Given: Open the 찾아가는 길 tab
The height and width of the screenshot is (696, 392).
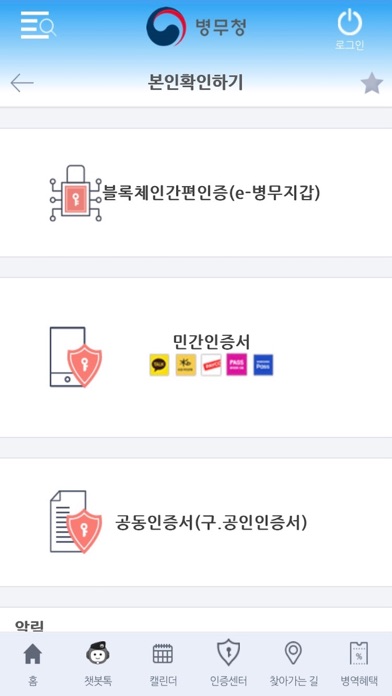Looking at the screenshot, I should pos(293,663).
